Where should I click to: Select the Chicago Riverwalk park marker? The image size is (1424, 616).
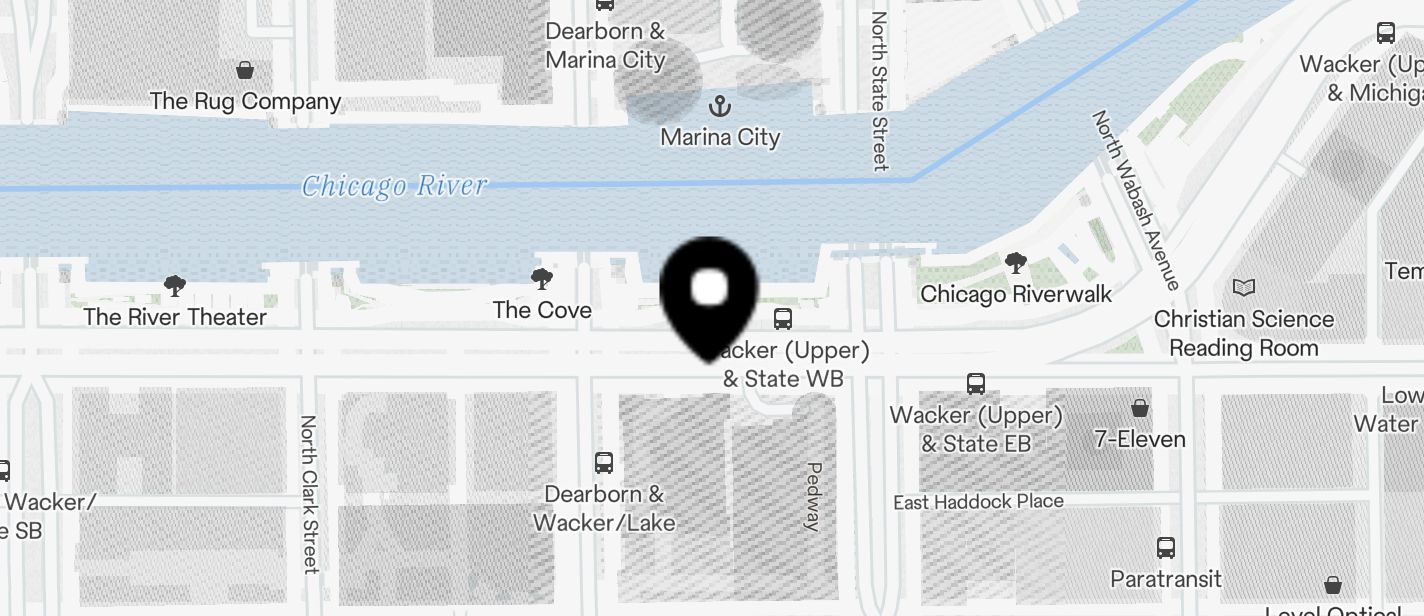pos(1016,264)
